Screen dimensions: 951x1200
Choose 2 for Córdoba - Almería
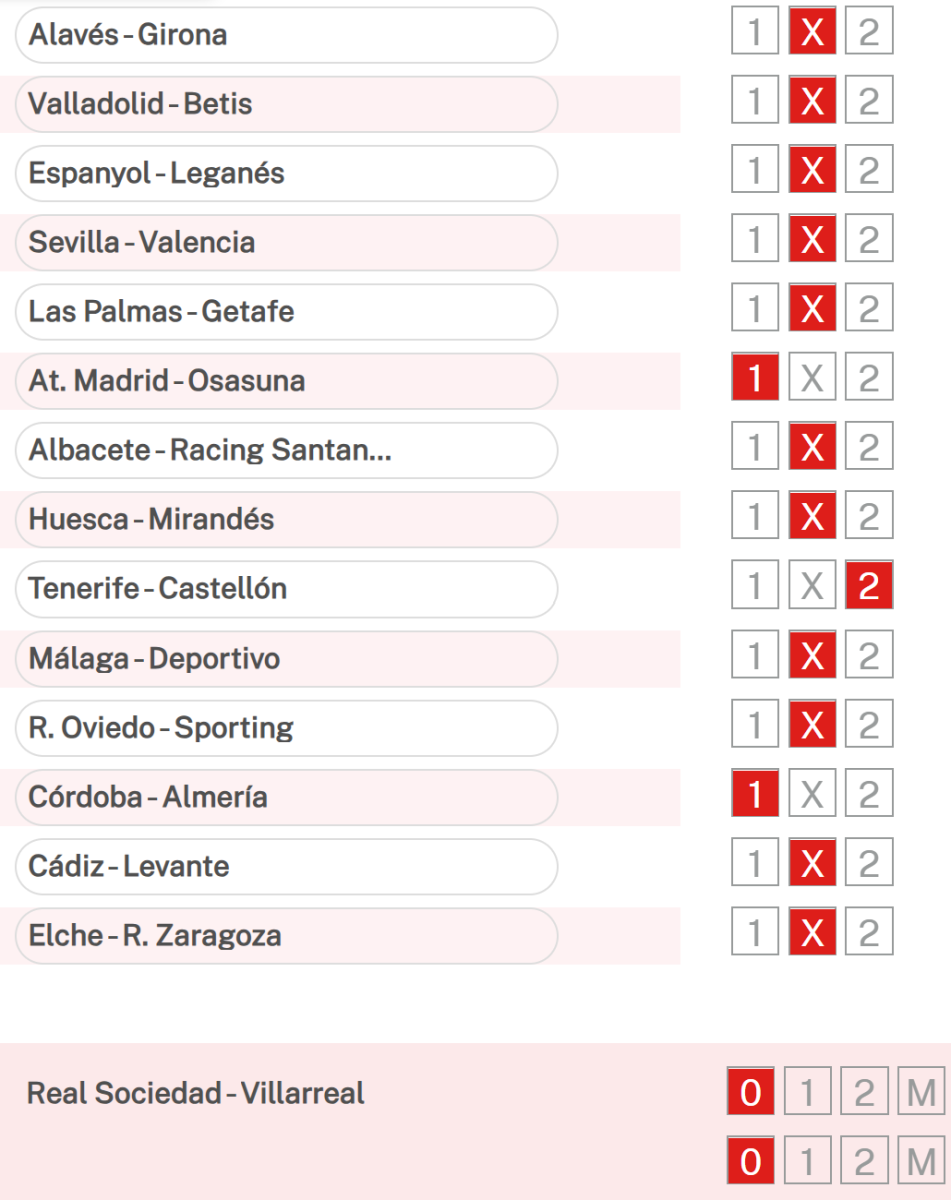(869, 795)
